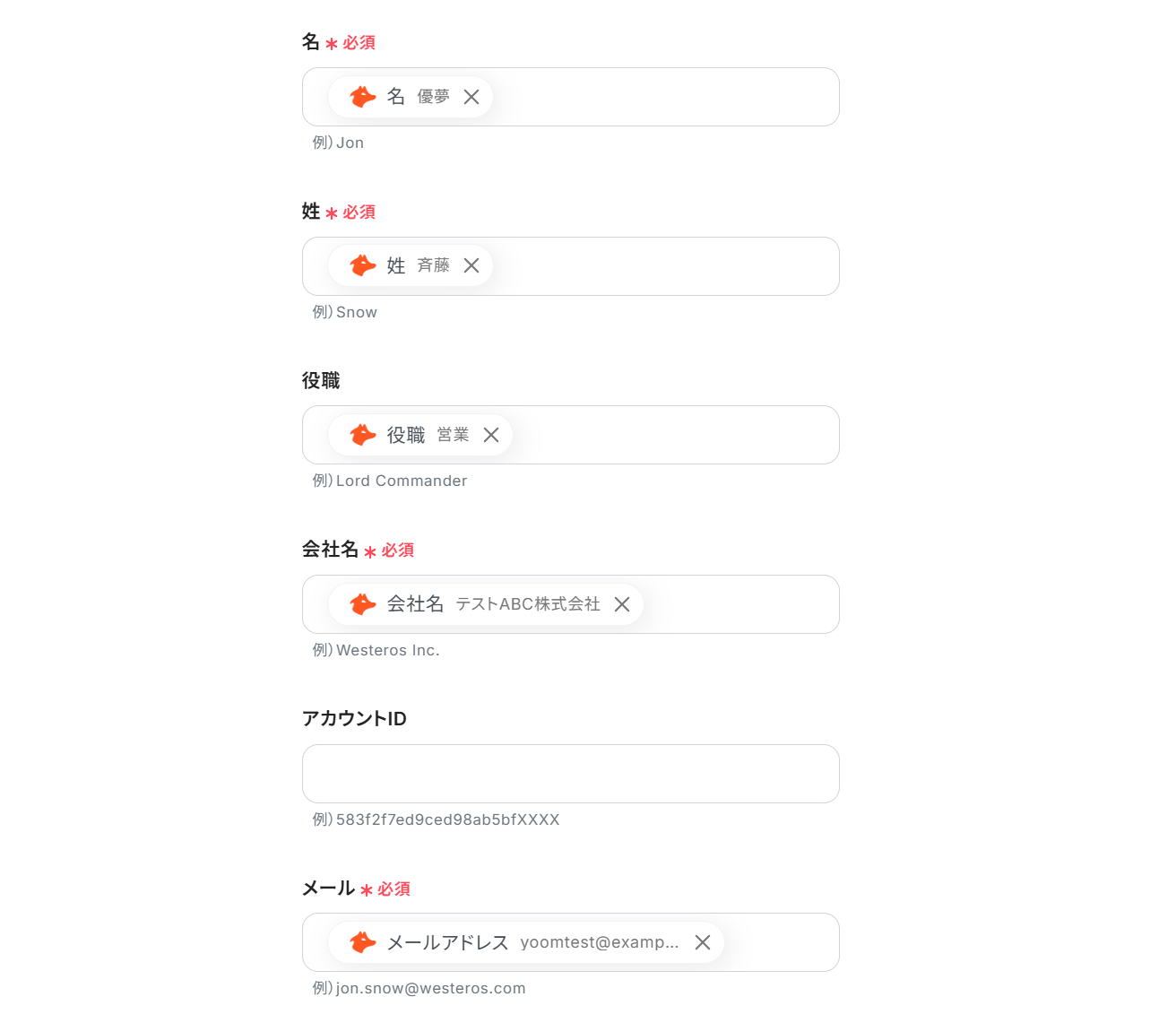Remove the メールアドレス chip
This screenshot has width=1176, height=1023.
tap(703, 942)
